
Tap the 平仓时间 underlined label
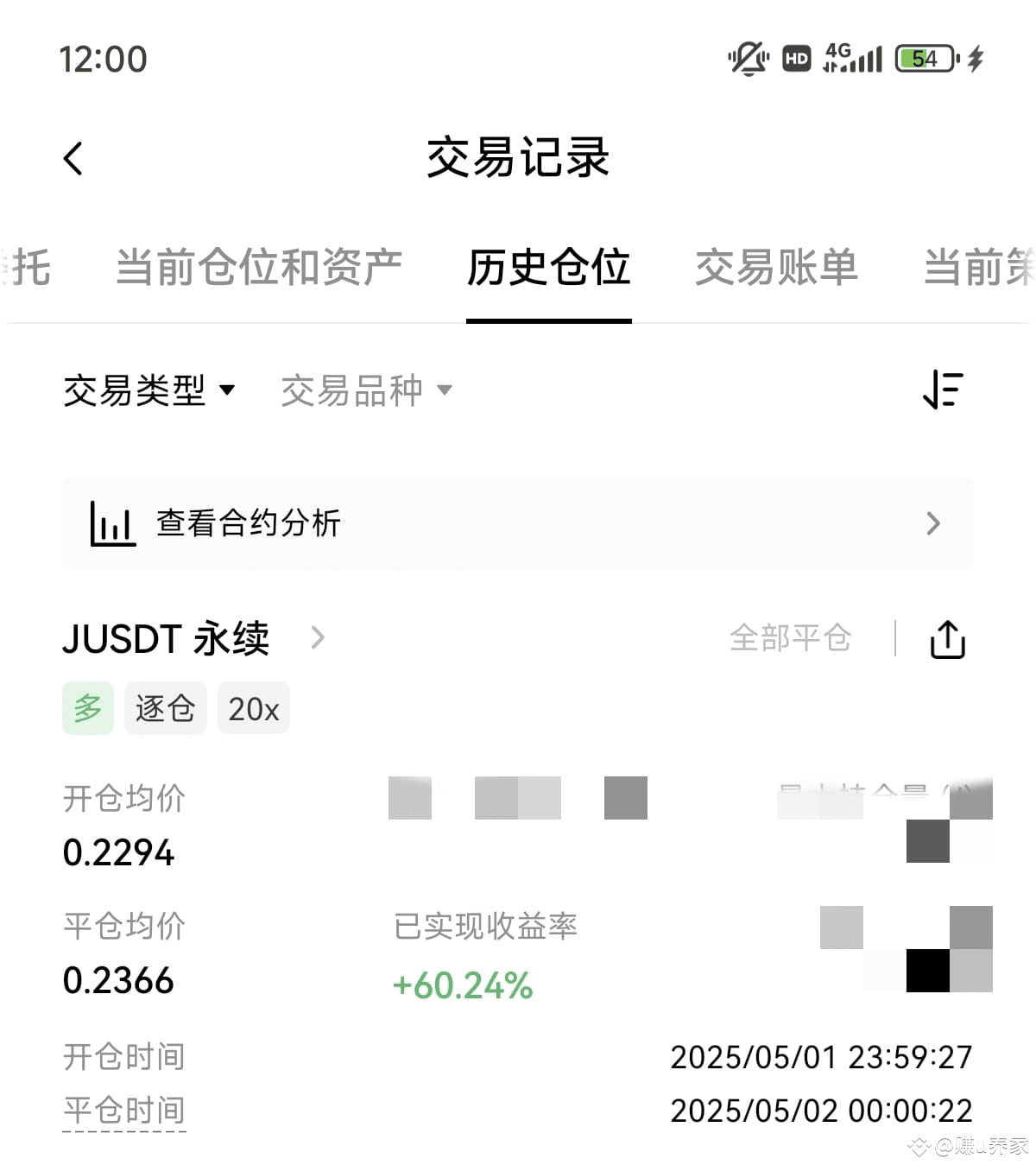[x=123, y=1110]
